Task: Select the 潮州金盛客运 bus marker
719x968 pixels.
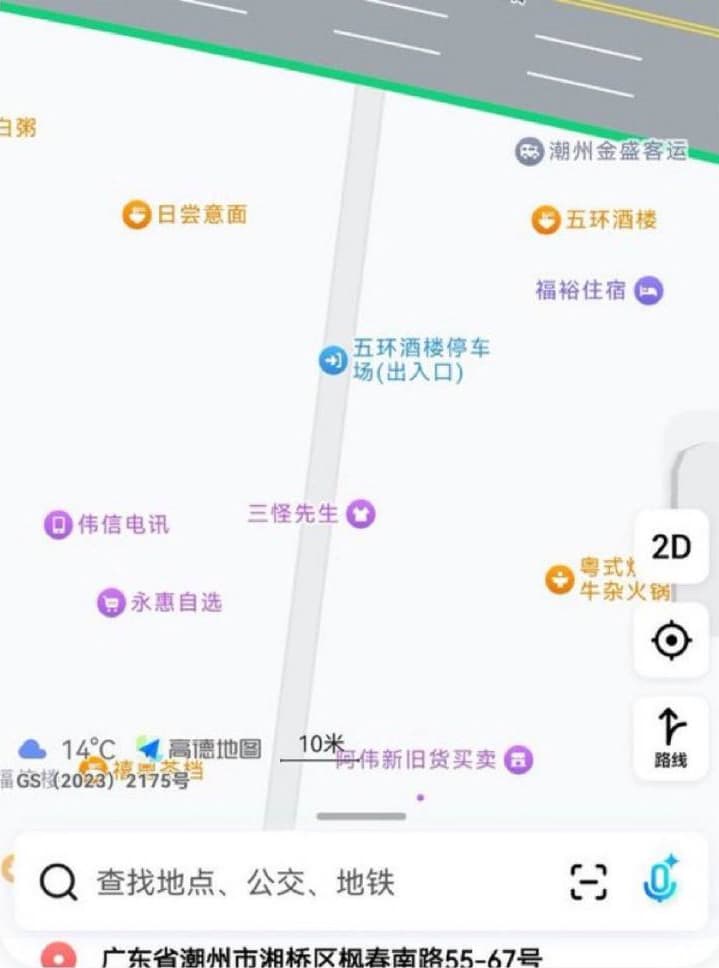Action: click(x=529, y=152)
